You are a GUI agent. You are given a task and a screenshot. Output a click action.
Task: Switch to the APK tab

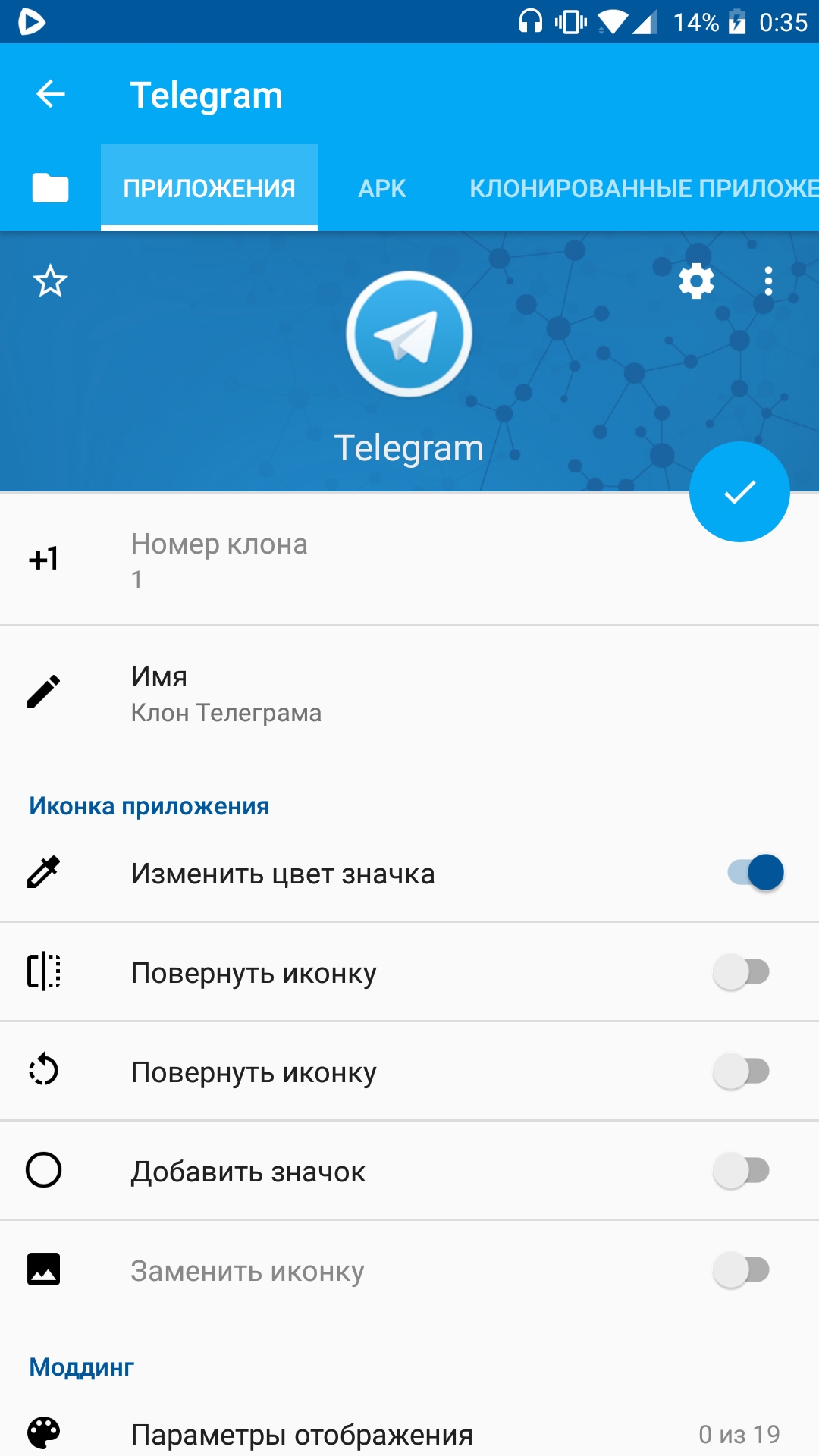(382, 188)
